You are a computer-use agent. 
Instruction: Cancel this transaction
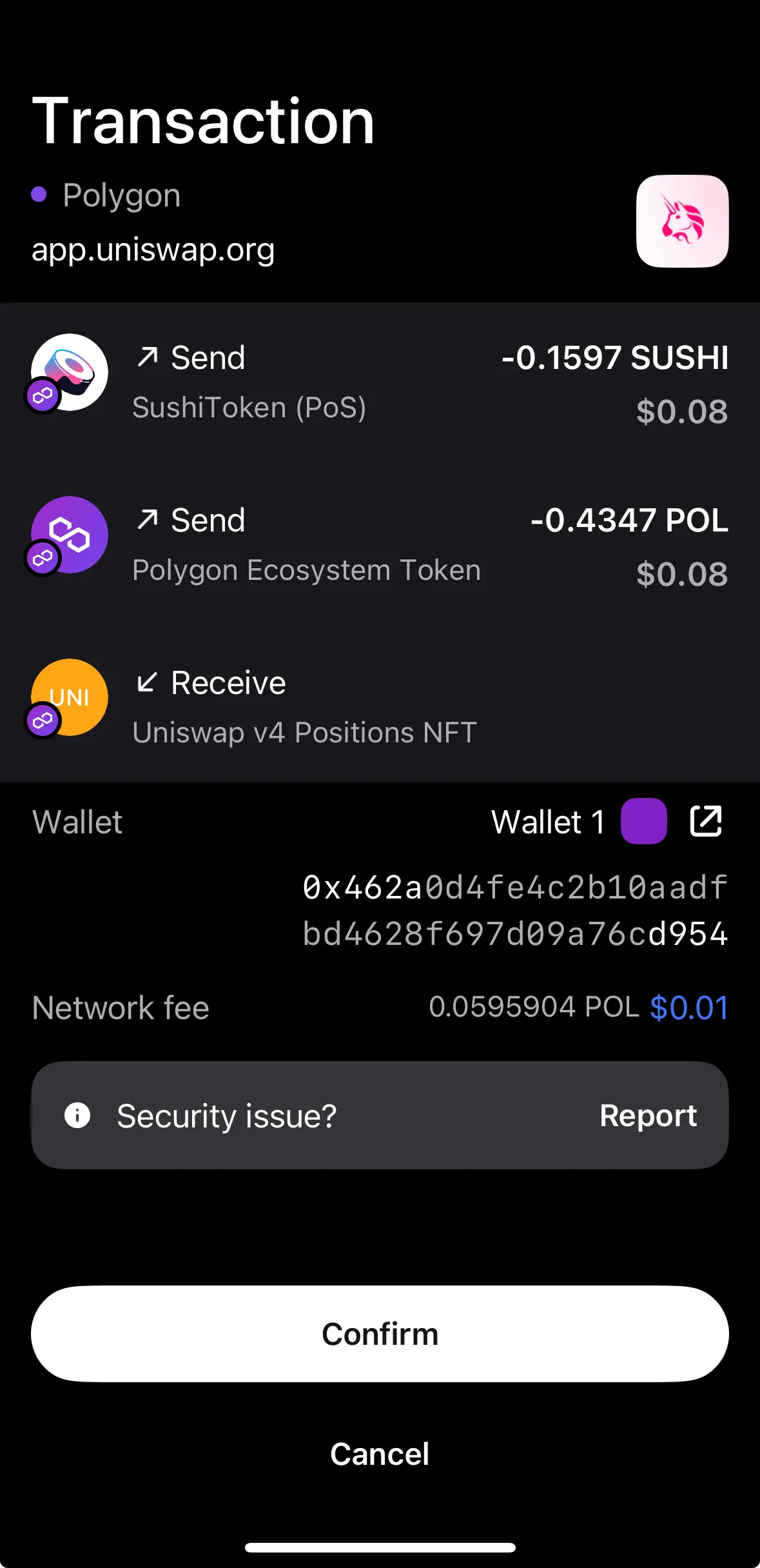click(380, 1454)
